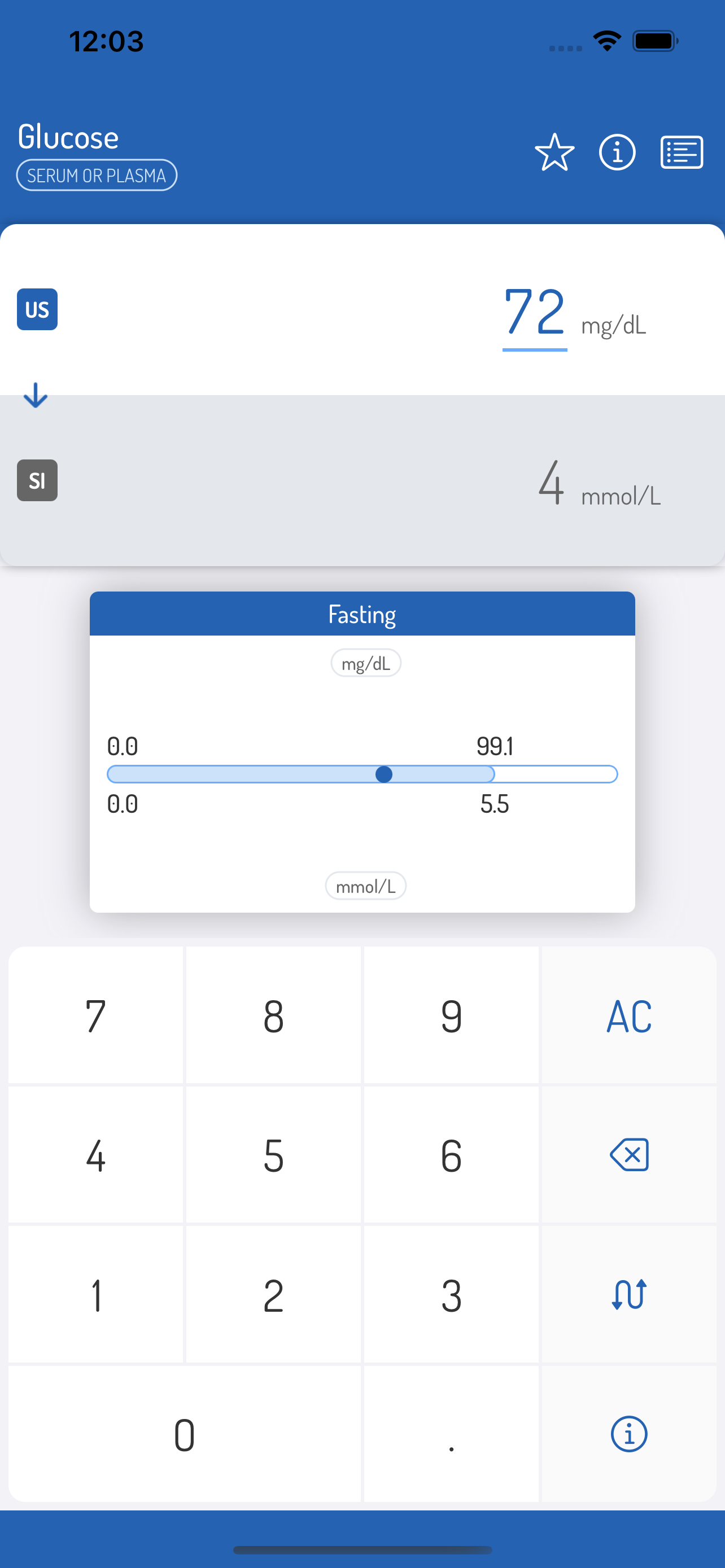
Task: Enter digit 2 on the keypad
Action: [x=273, y=1295]
